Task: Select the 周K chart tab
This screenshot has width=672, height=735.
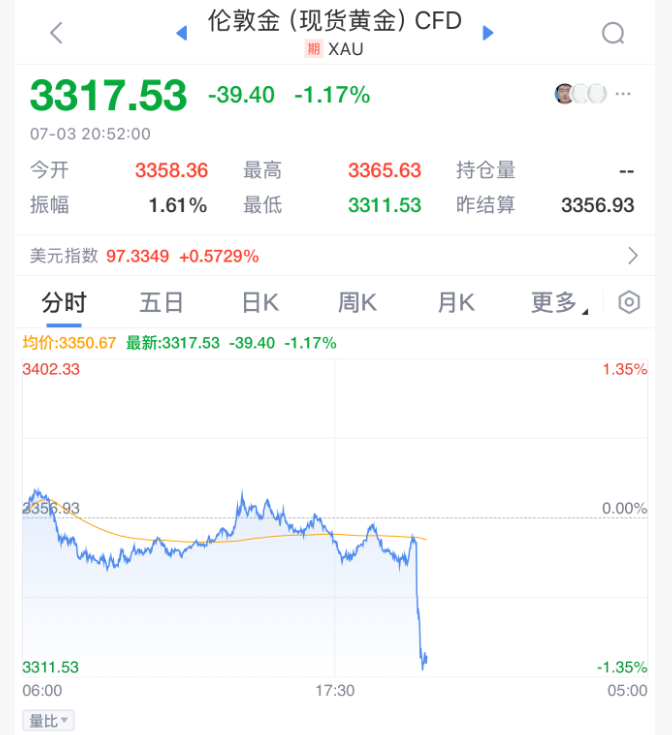Action: click(357, 303)
